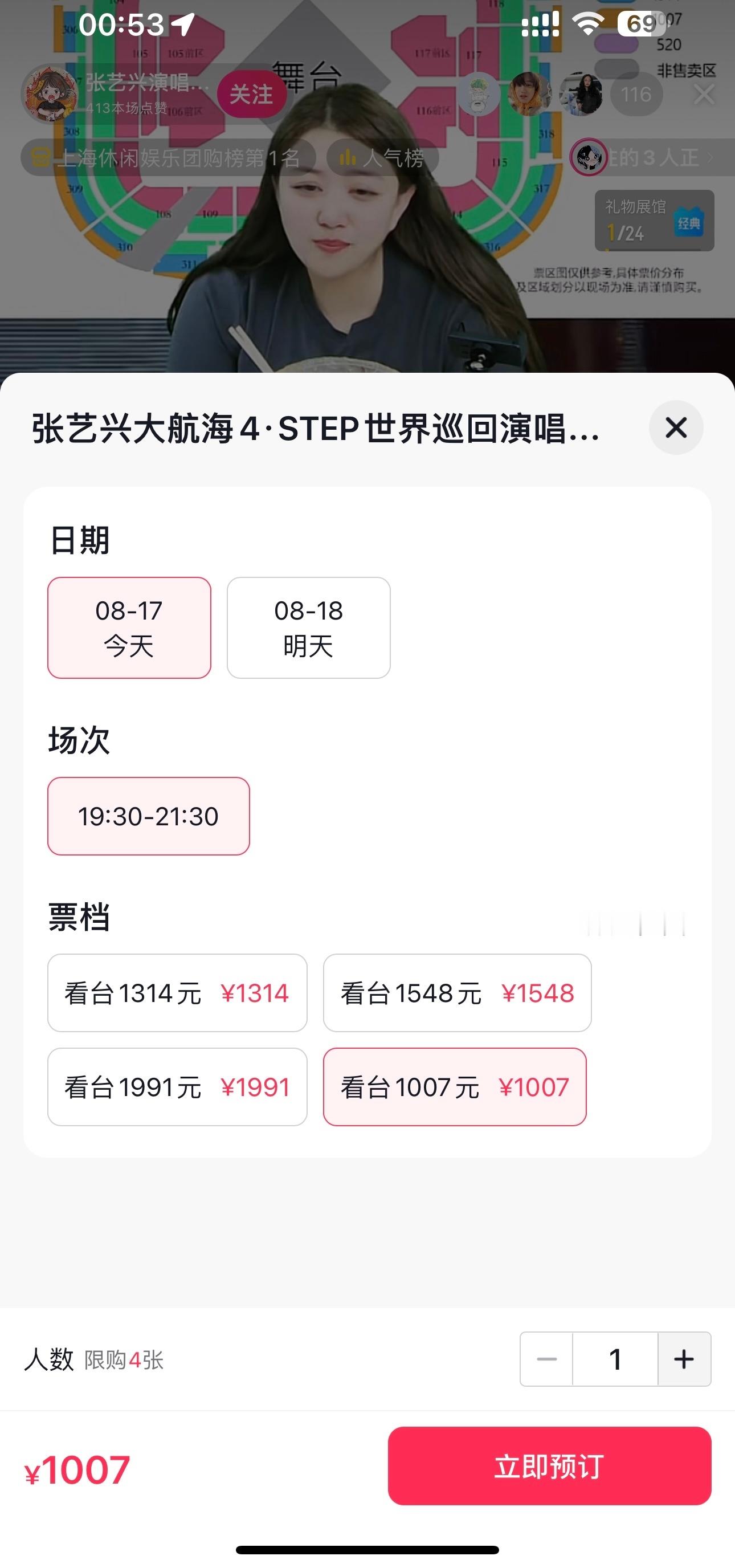Close the ticket selection sheet

point(676,427)
